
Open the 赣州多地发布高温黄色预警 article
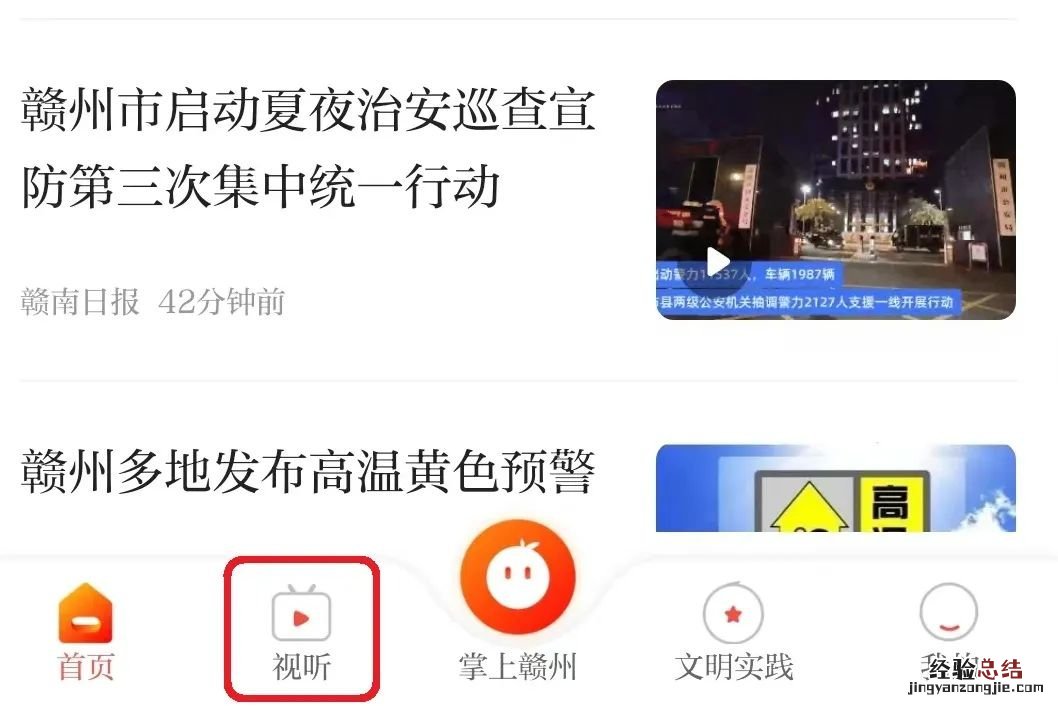click(x=308, y=470)
